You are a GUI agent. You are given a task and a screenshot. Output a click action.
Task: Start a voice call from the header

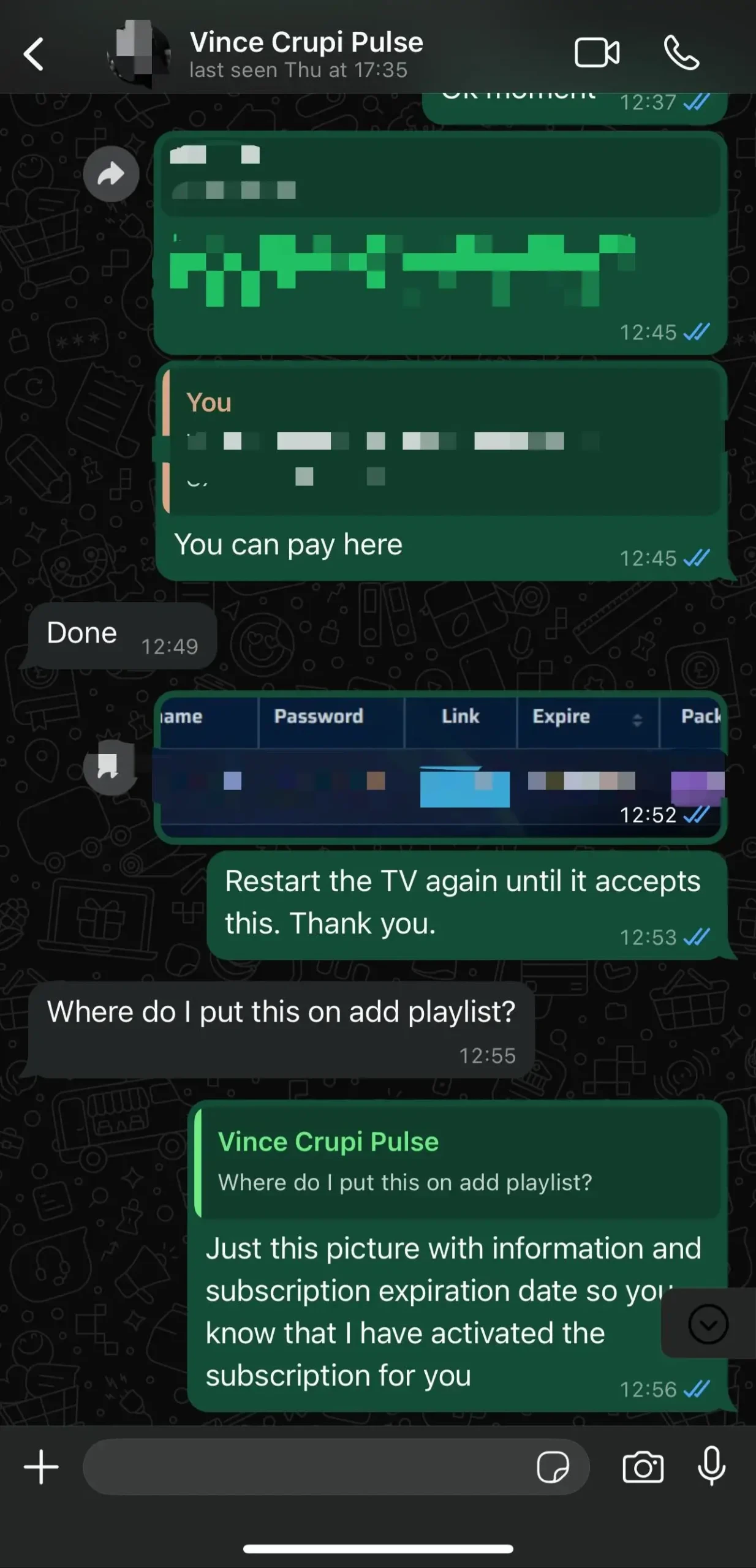click(x=682, y=52)
